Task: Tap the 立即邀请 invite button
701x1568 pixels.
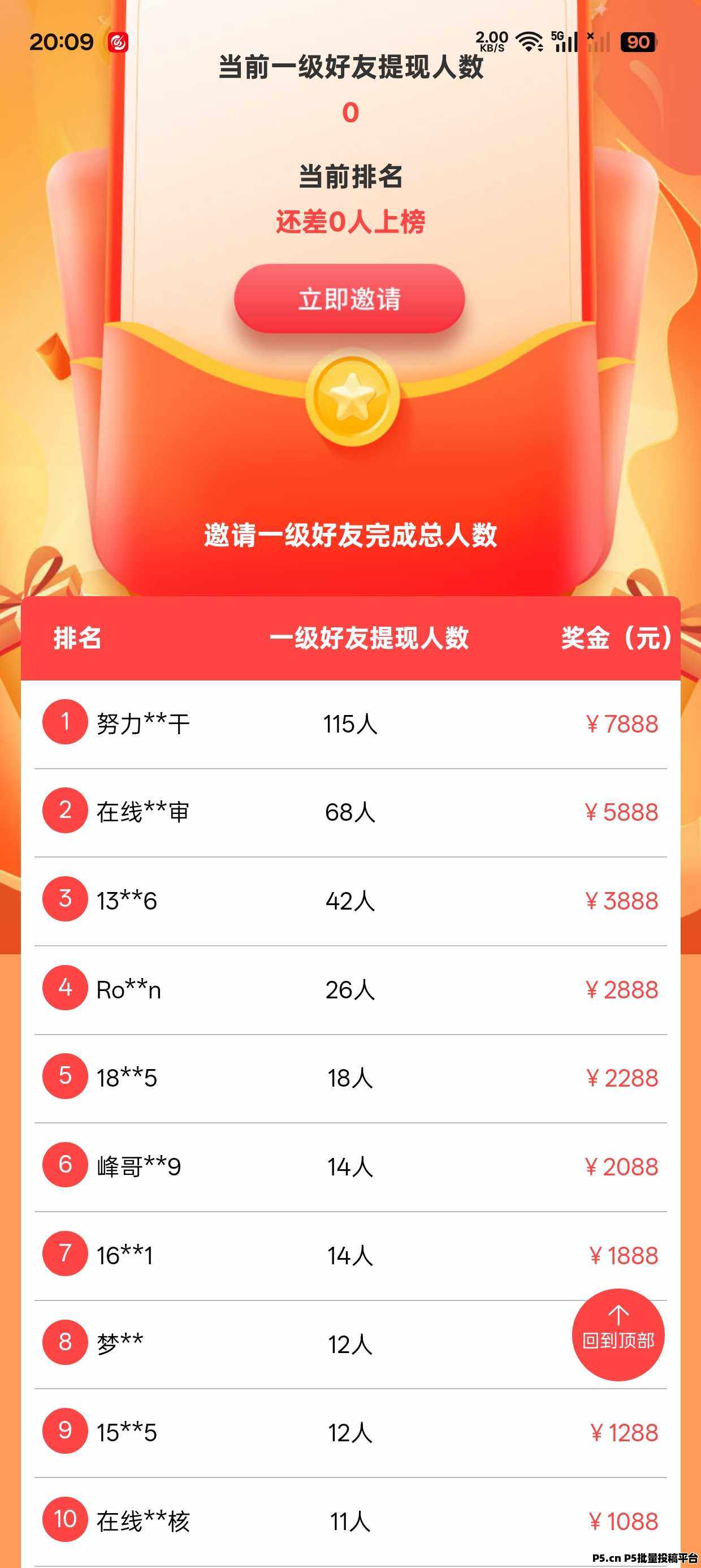Action: (349, 299)
